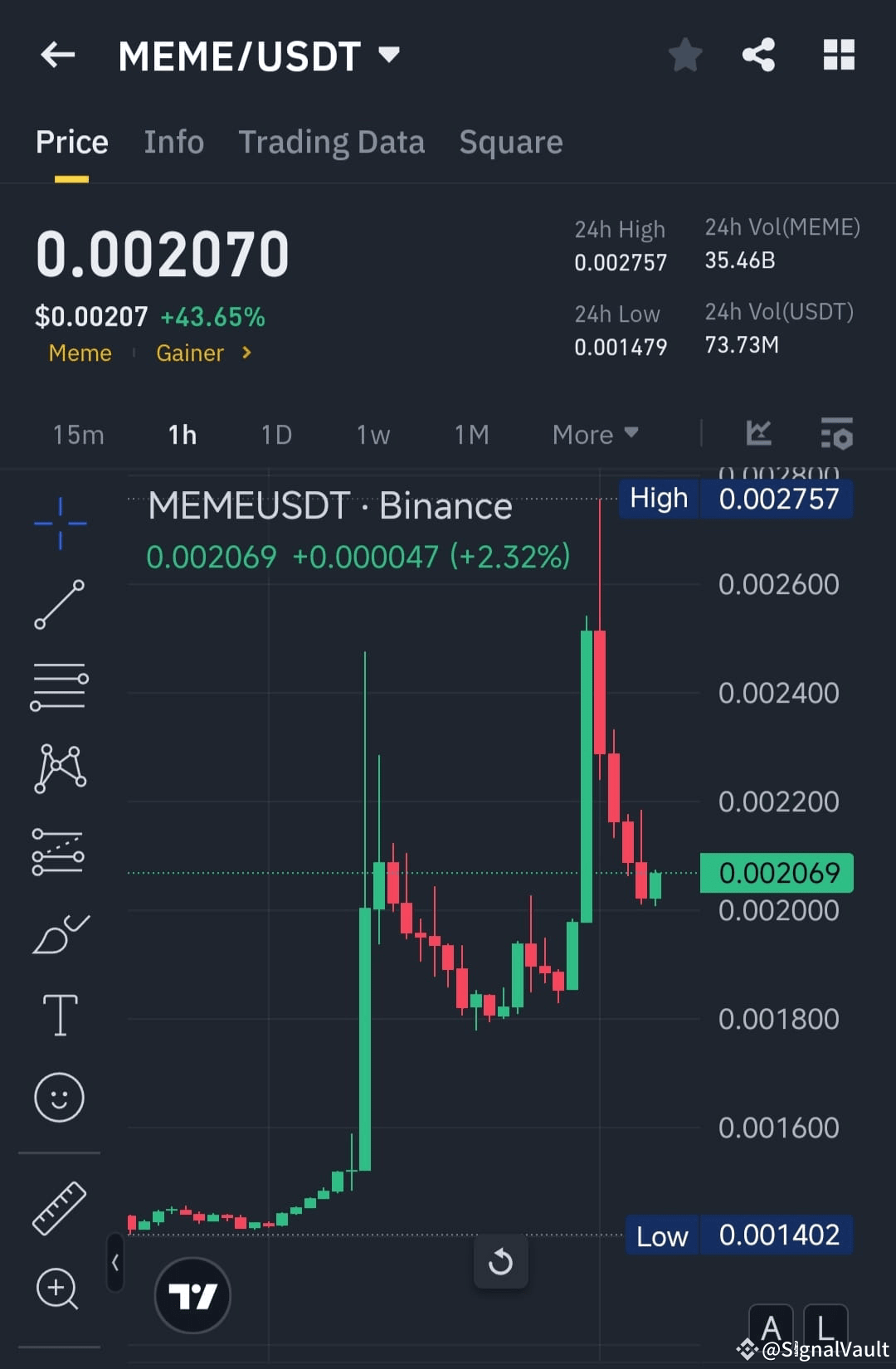Screen dimensions: 896x1369
Task: Switch to the Trading Data tab
Action: (x=331, y=143)
